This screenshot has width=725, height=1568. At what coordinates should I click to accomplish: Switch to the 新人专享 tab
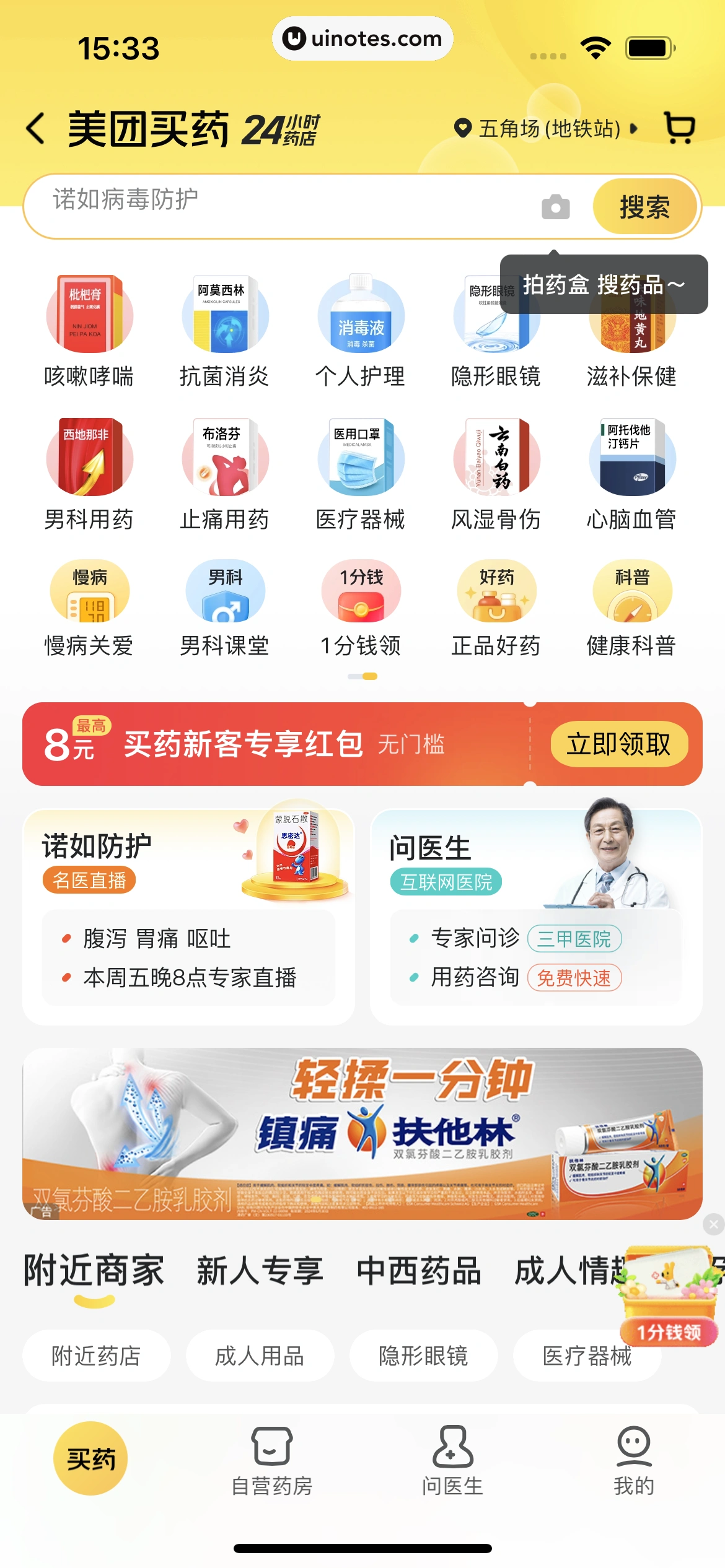point(260,1272)
